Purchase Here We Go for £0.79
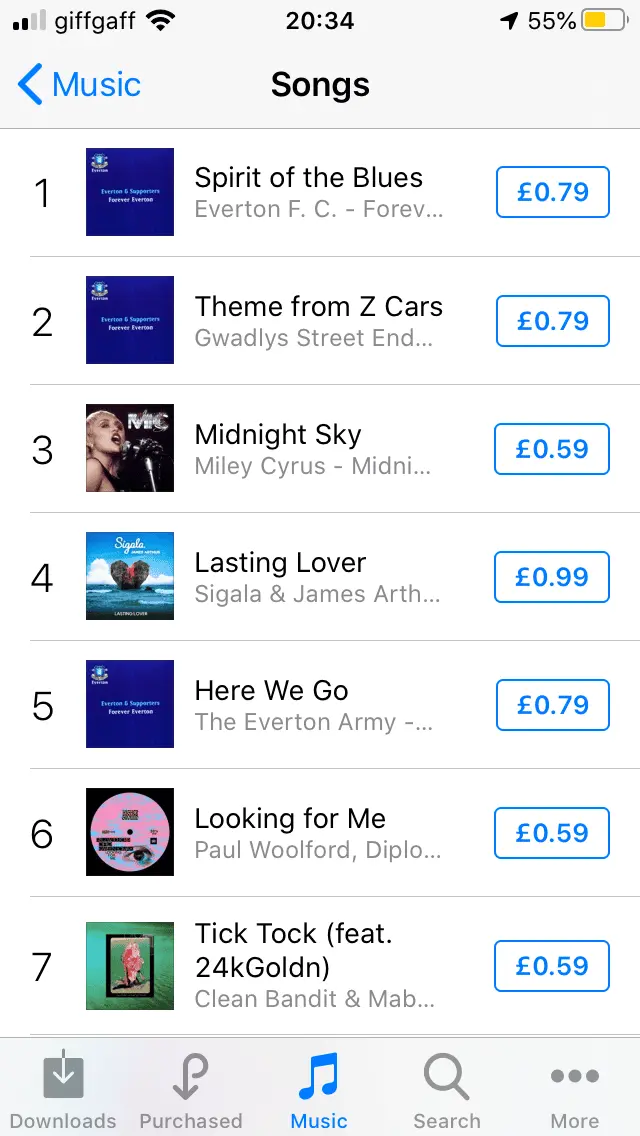The image size is (640, 1136). [x=552, y=705]
